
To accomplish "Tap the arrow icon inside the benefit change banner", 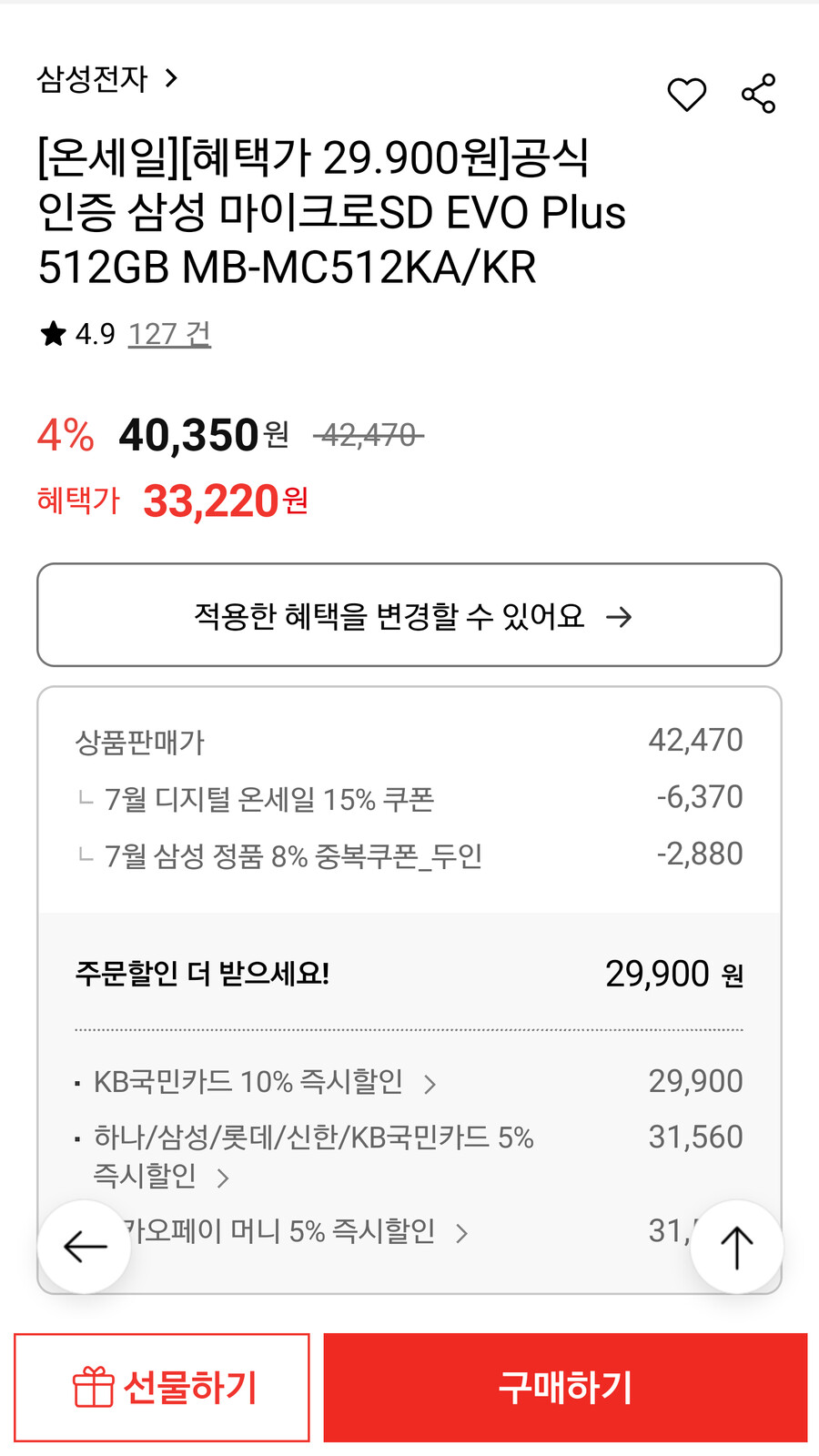I will [x=622, y=615].
